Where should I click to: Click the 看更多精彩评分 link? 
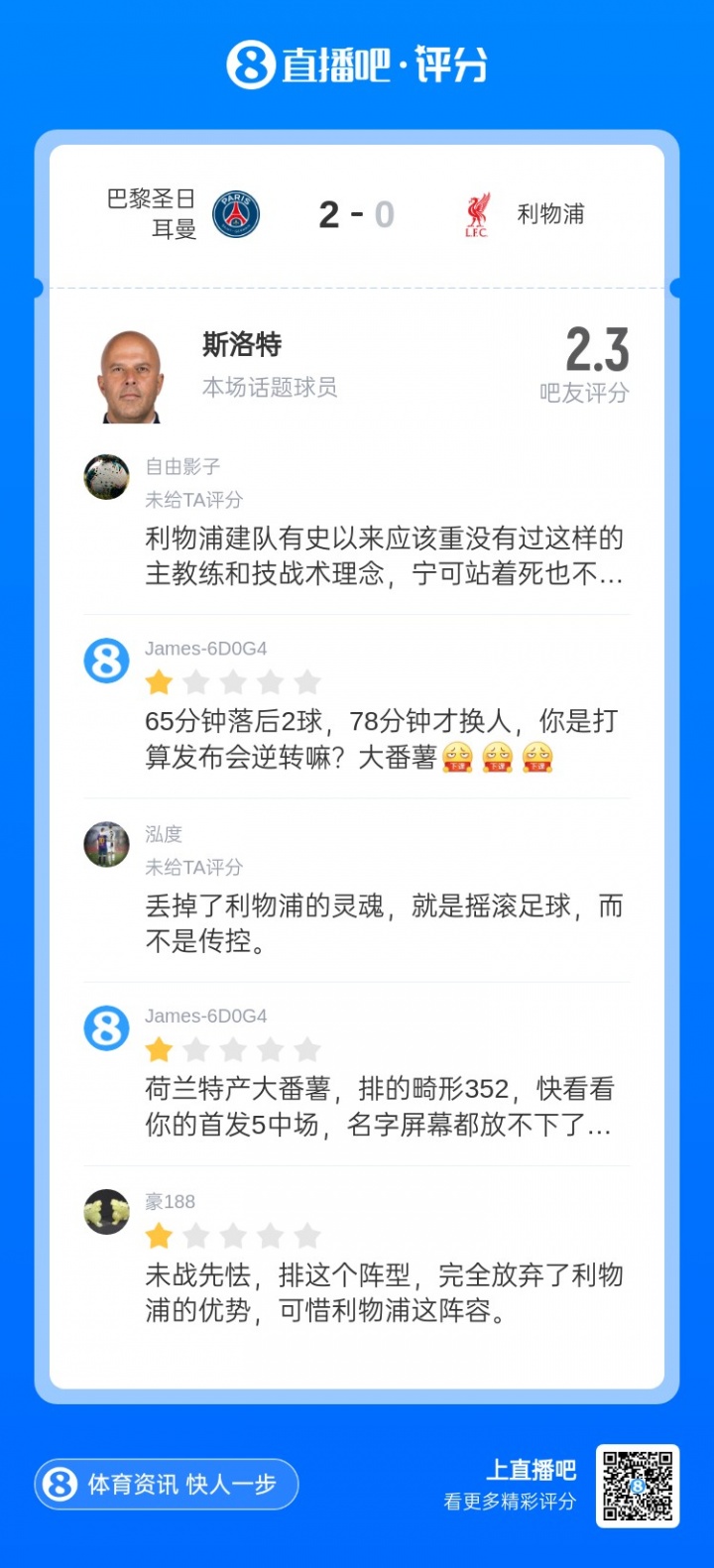click(509, 1502)
